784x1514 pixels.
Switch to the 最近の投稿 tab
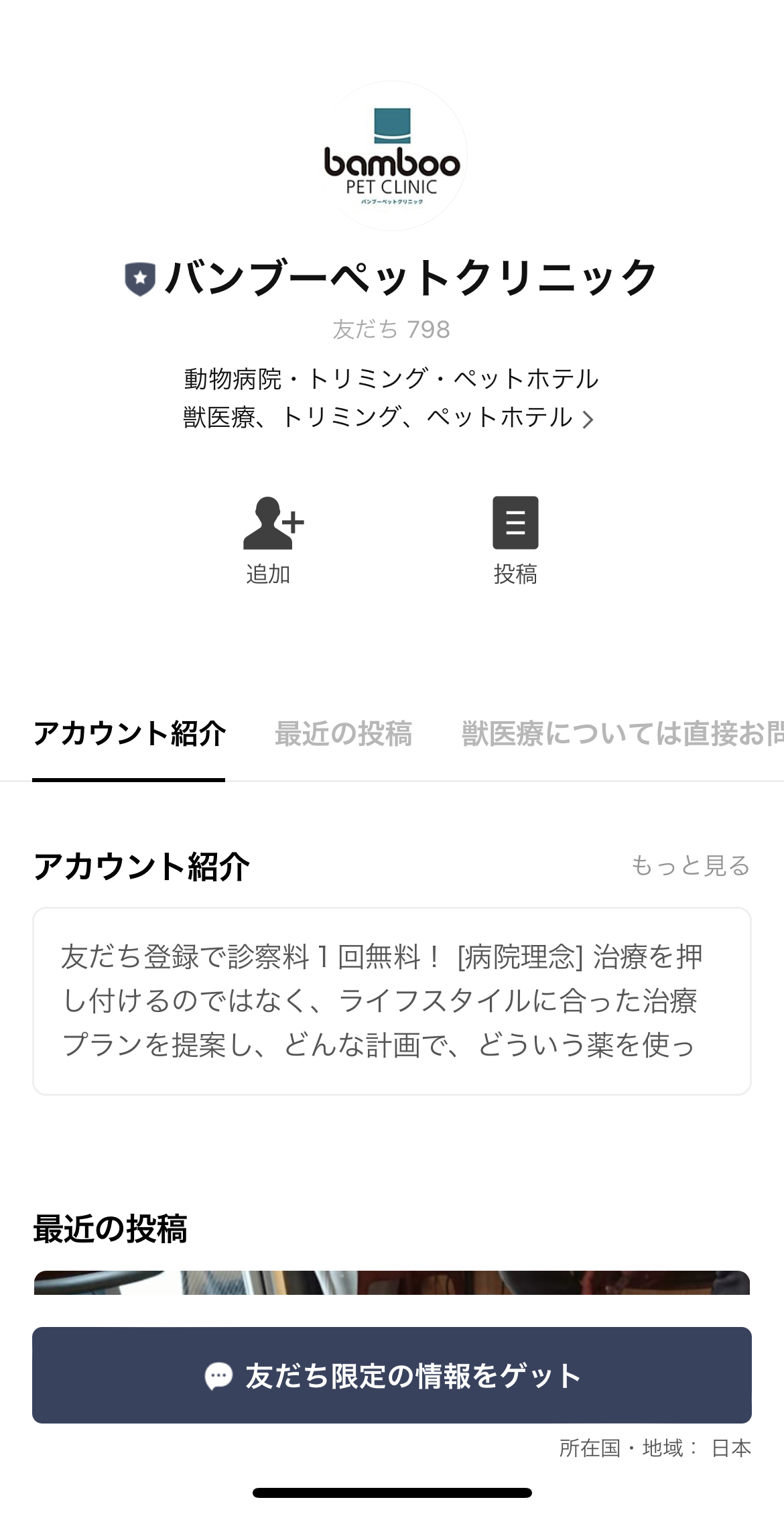(344, 735)
